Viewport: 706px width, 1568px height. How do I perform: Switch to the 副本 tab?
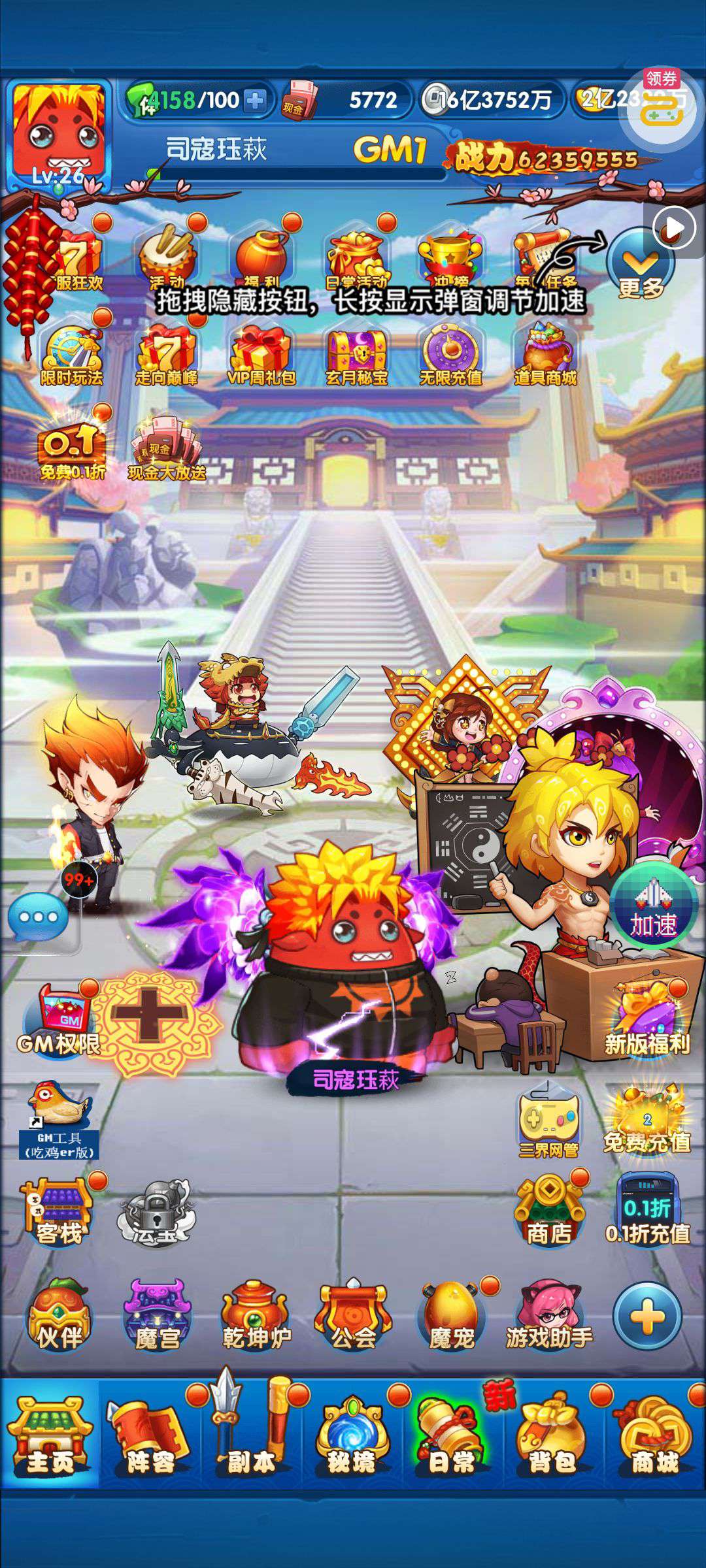point(250,1437)
